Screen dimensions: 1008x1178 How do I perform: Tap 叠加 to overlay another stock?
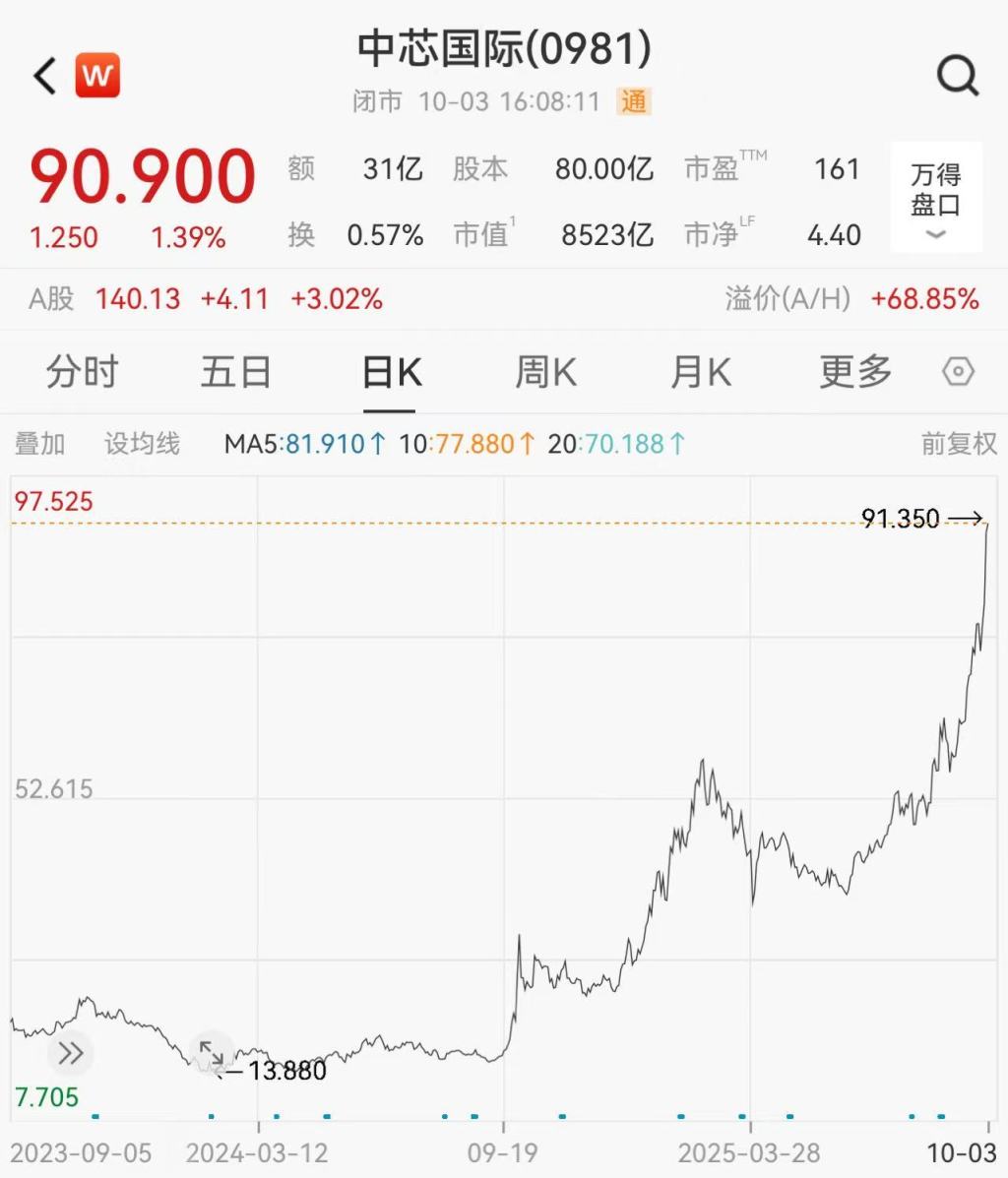point(39,444)
